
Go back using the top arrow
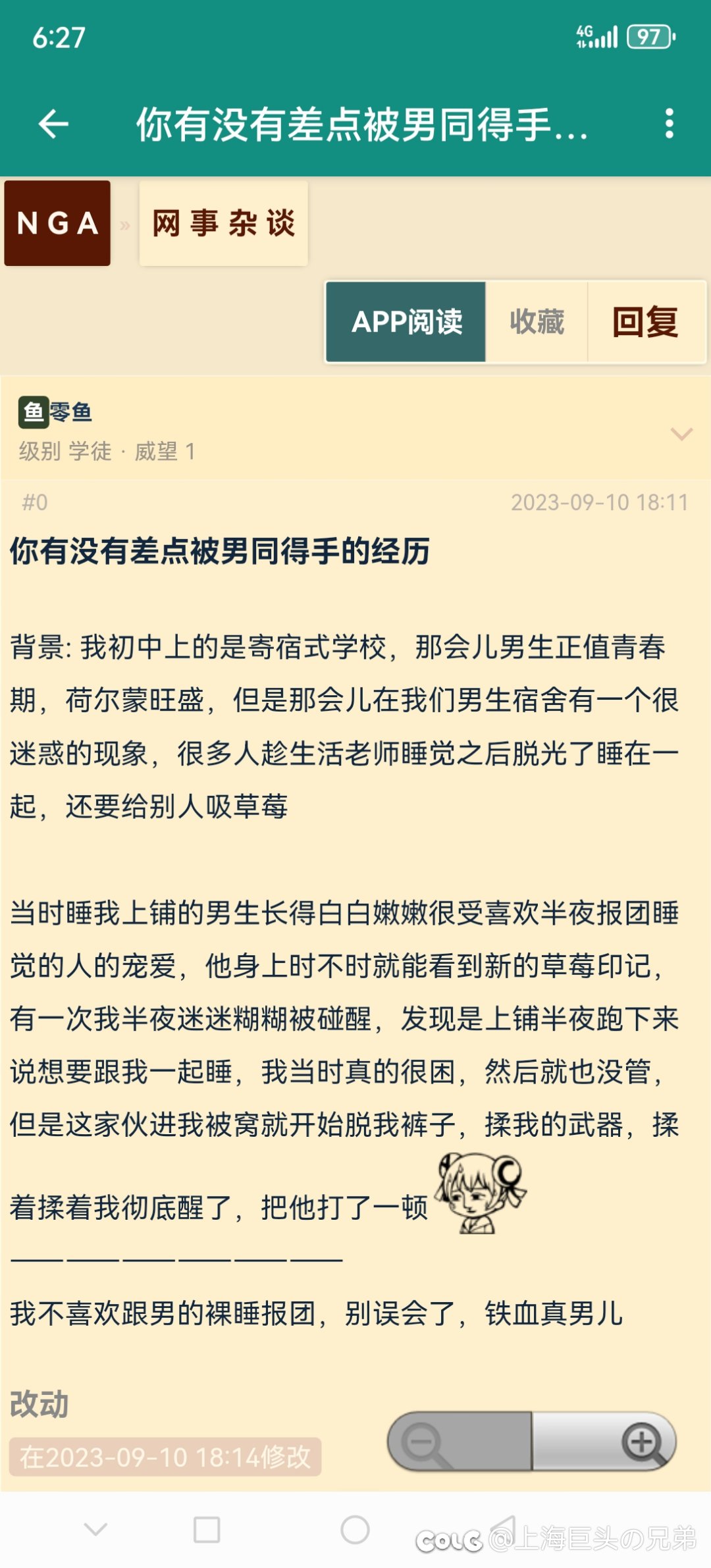54,124
